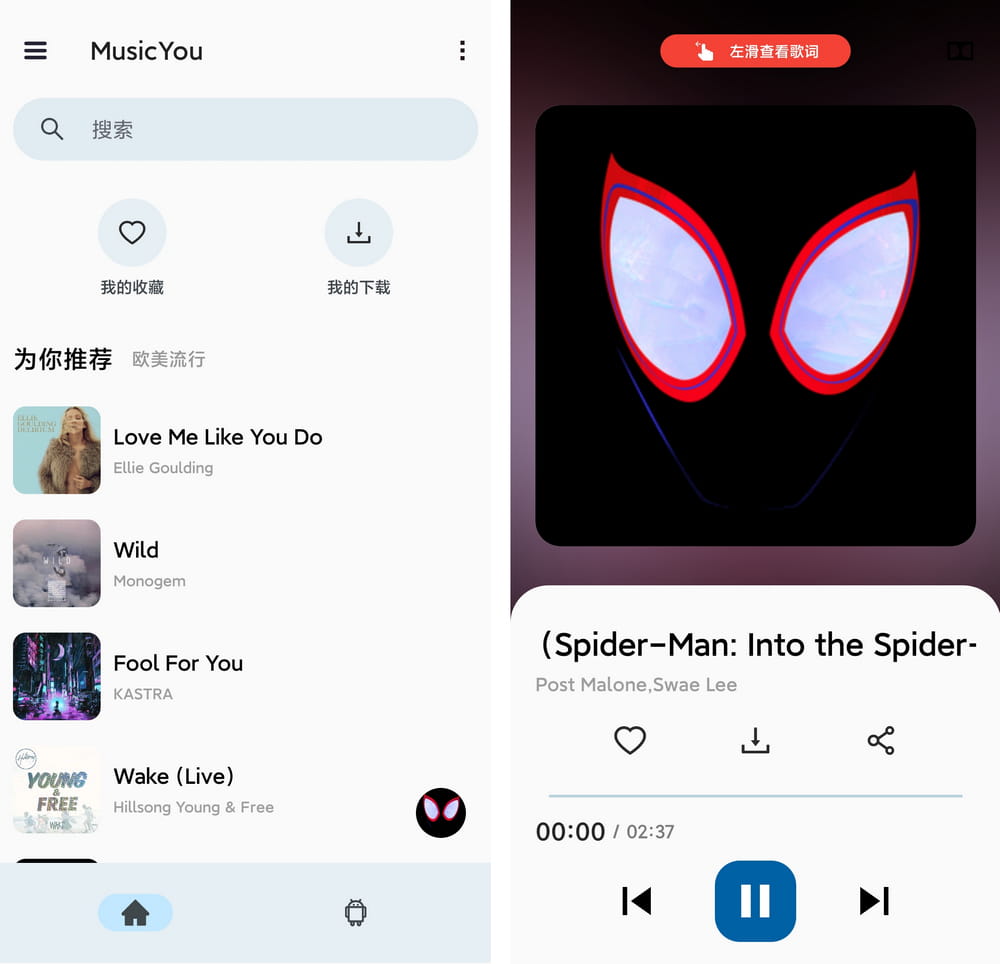Open 我的收藏 favorites

point(132,233)
